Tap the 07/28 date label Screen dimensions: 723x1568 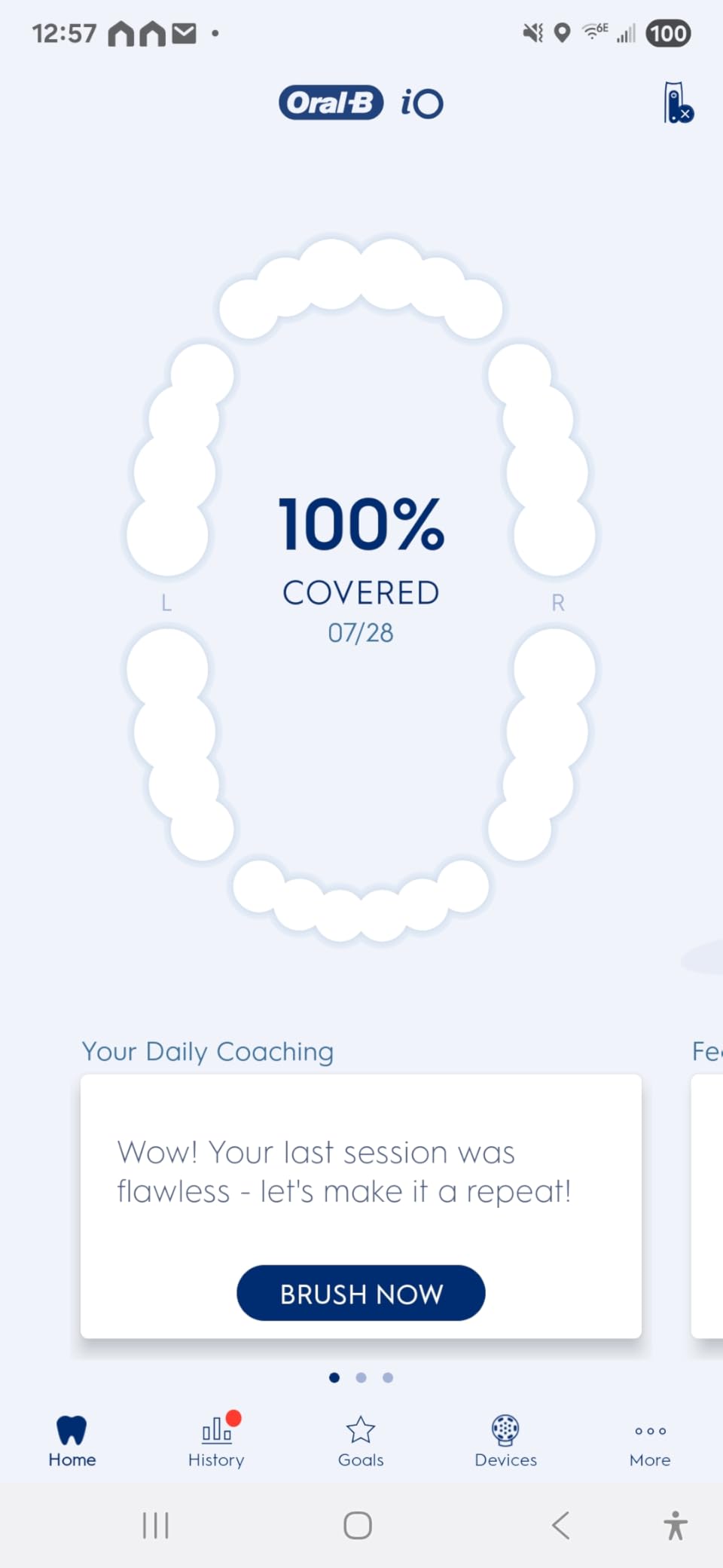click(361, 633)
